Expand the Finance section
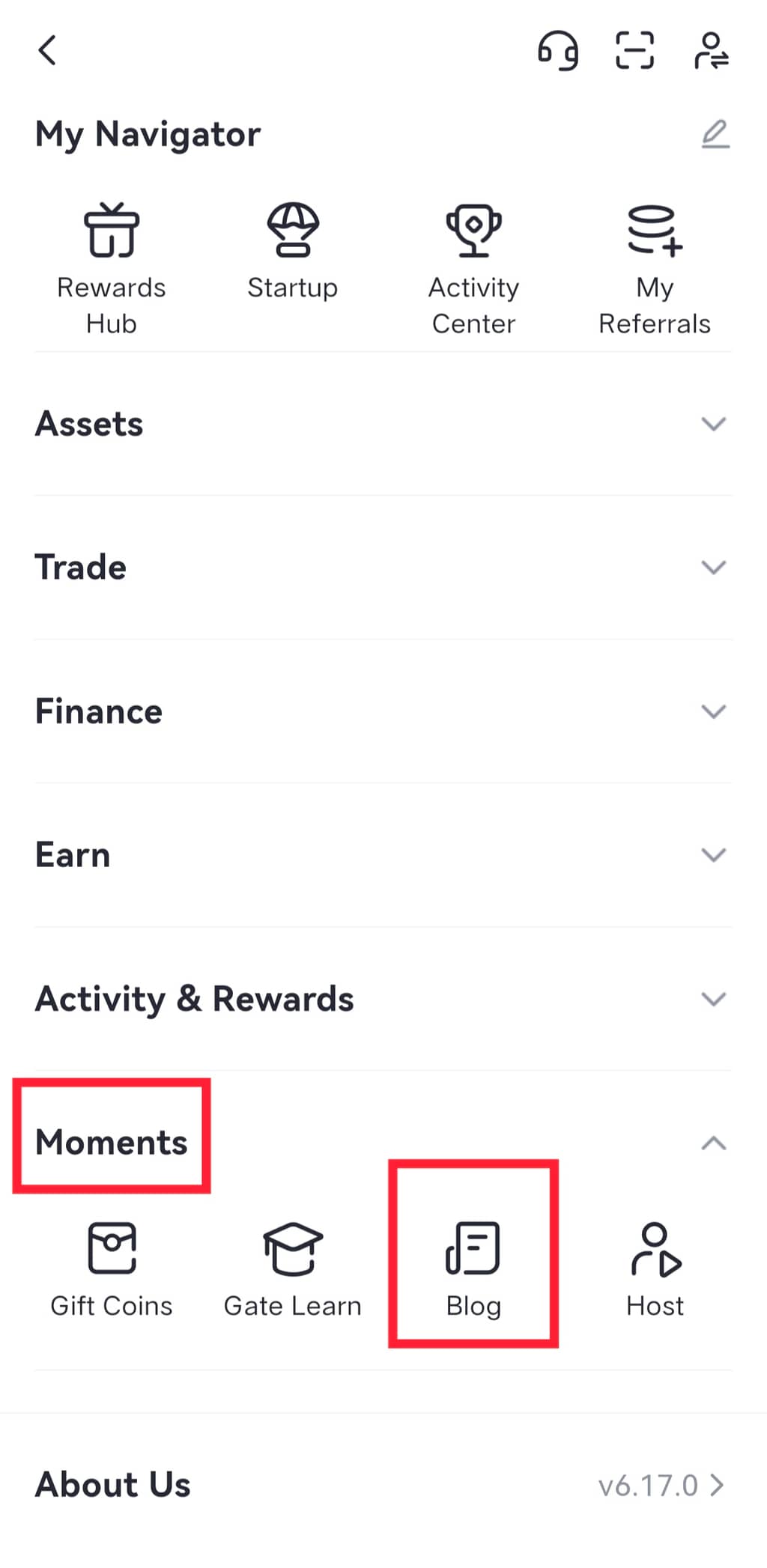The height and width of the screenshot is (1568, 767). click(x=713, y=711)
